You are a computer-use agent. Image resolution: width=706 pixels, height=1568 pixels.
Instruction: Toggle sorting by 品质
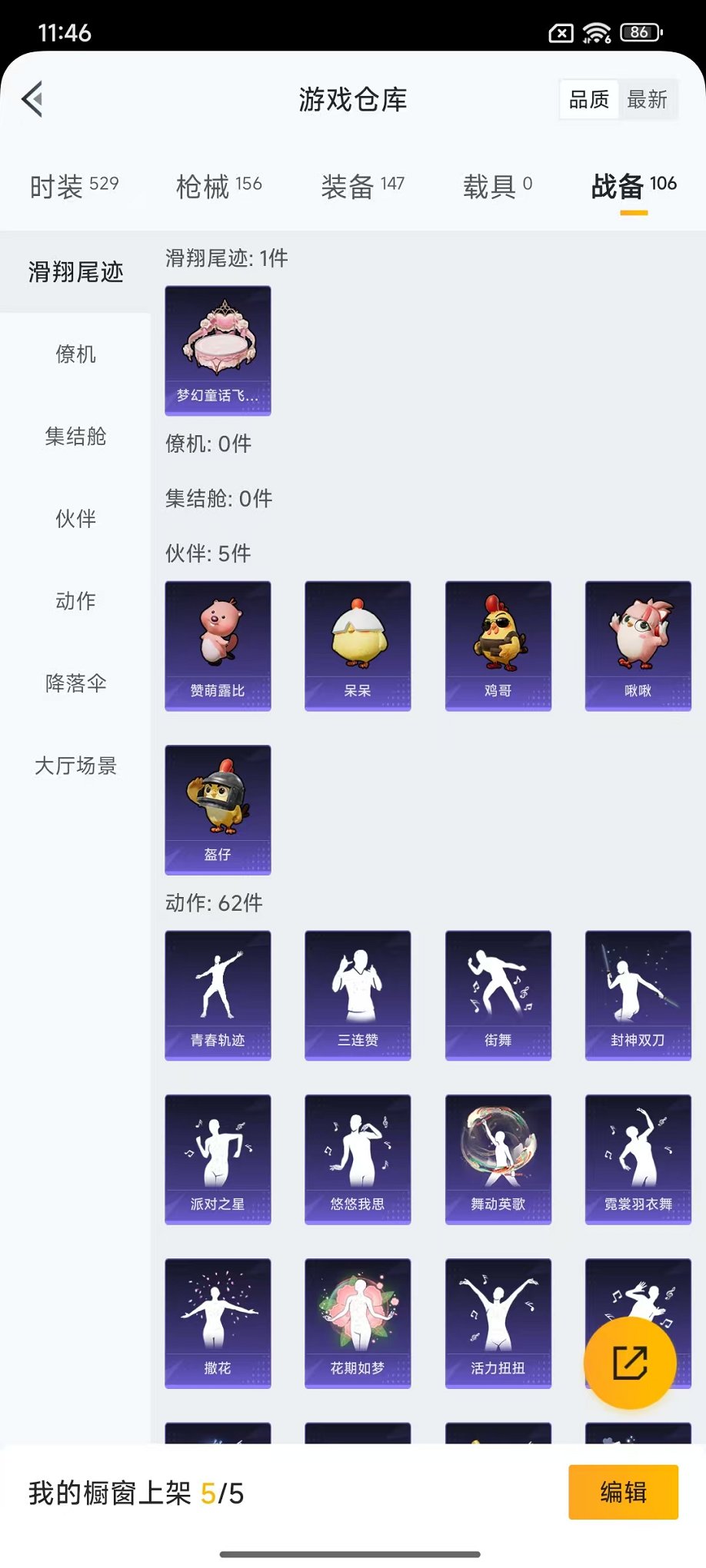(x=589, y=98)
